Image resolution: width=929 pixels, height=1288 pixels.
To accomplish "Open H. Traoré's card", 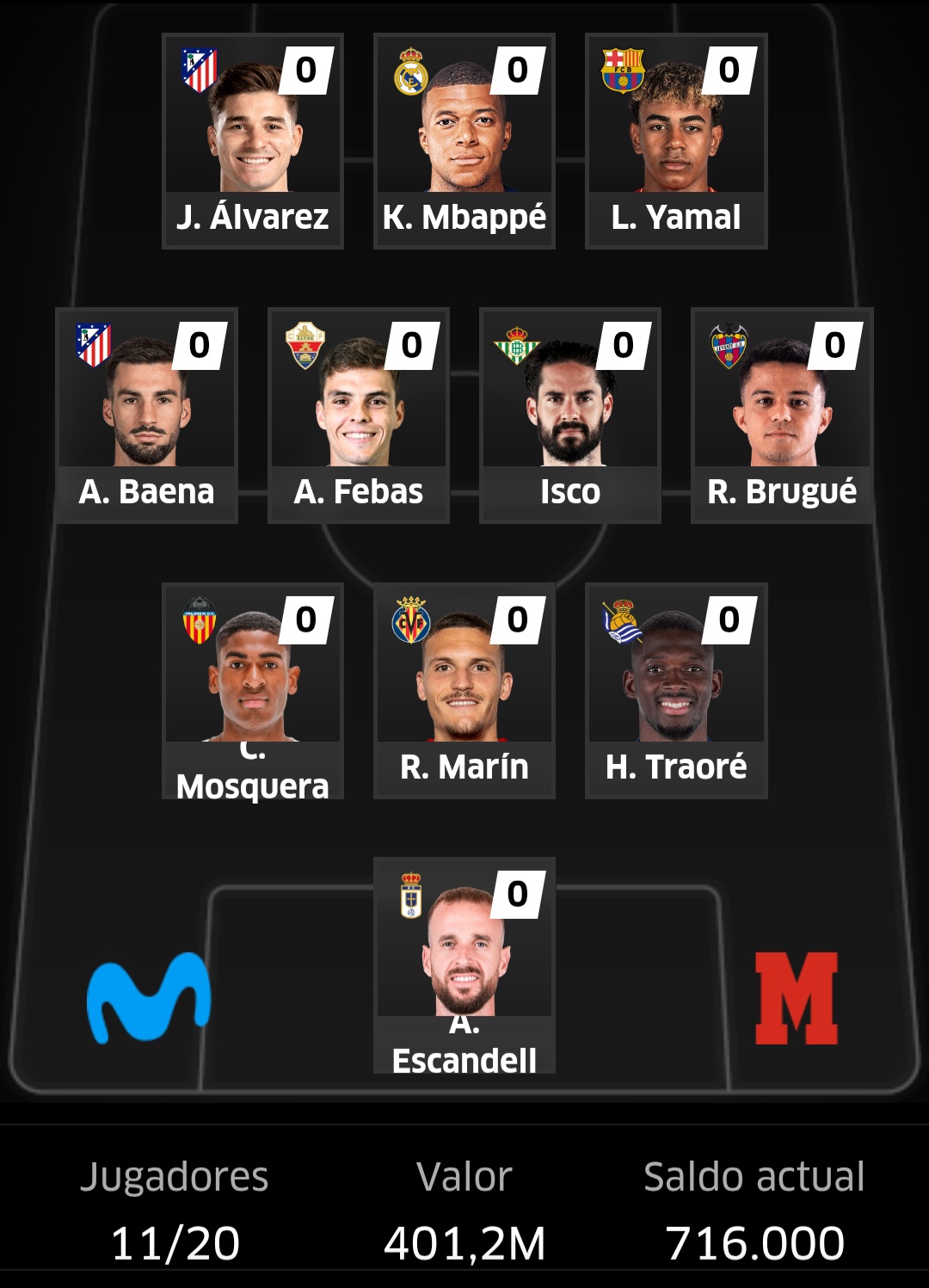I will pyautogui.click(x=676, y=691).
